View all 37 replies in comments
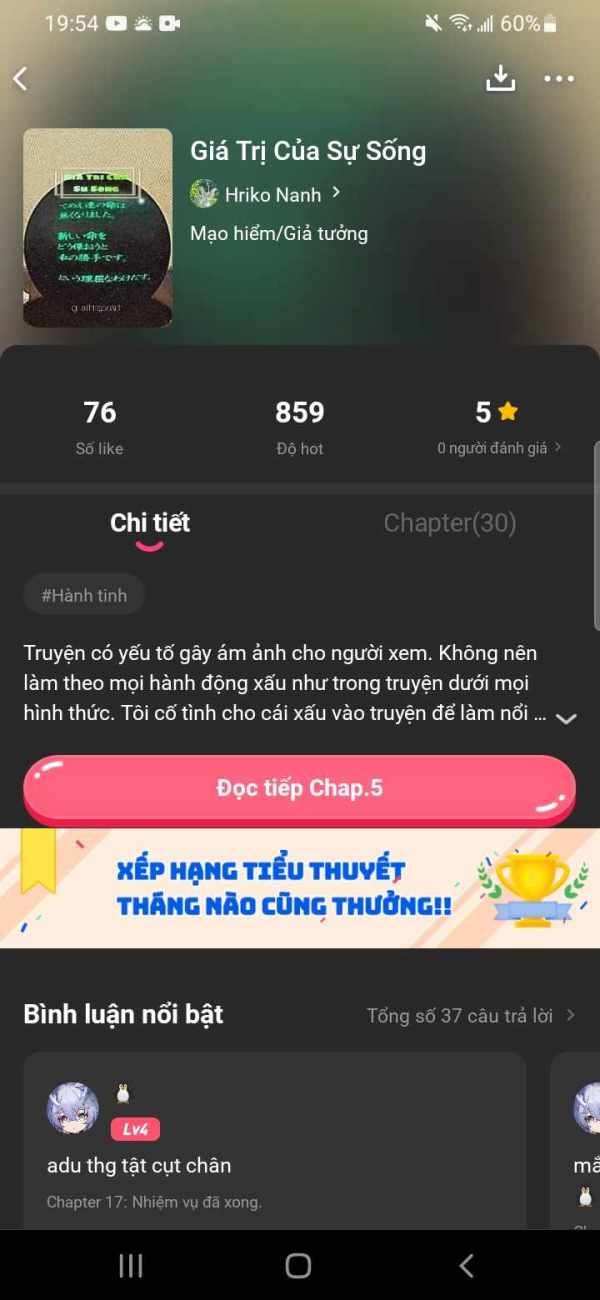 tap(471, 1015)
